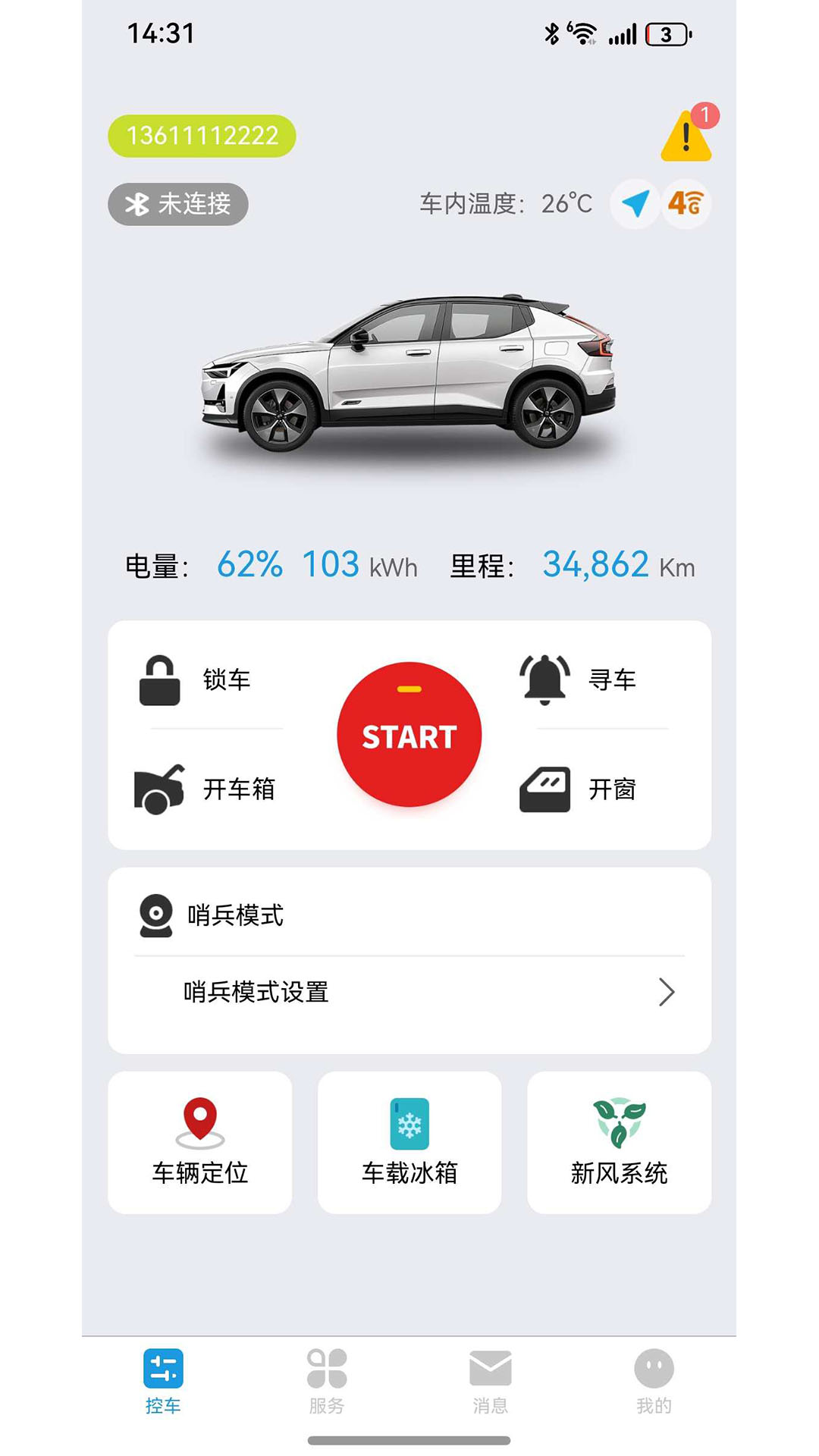
Task: Expand sentinel mode settings (哨兵模式设置)
Action: tap(409, 991)
